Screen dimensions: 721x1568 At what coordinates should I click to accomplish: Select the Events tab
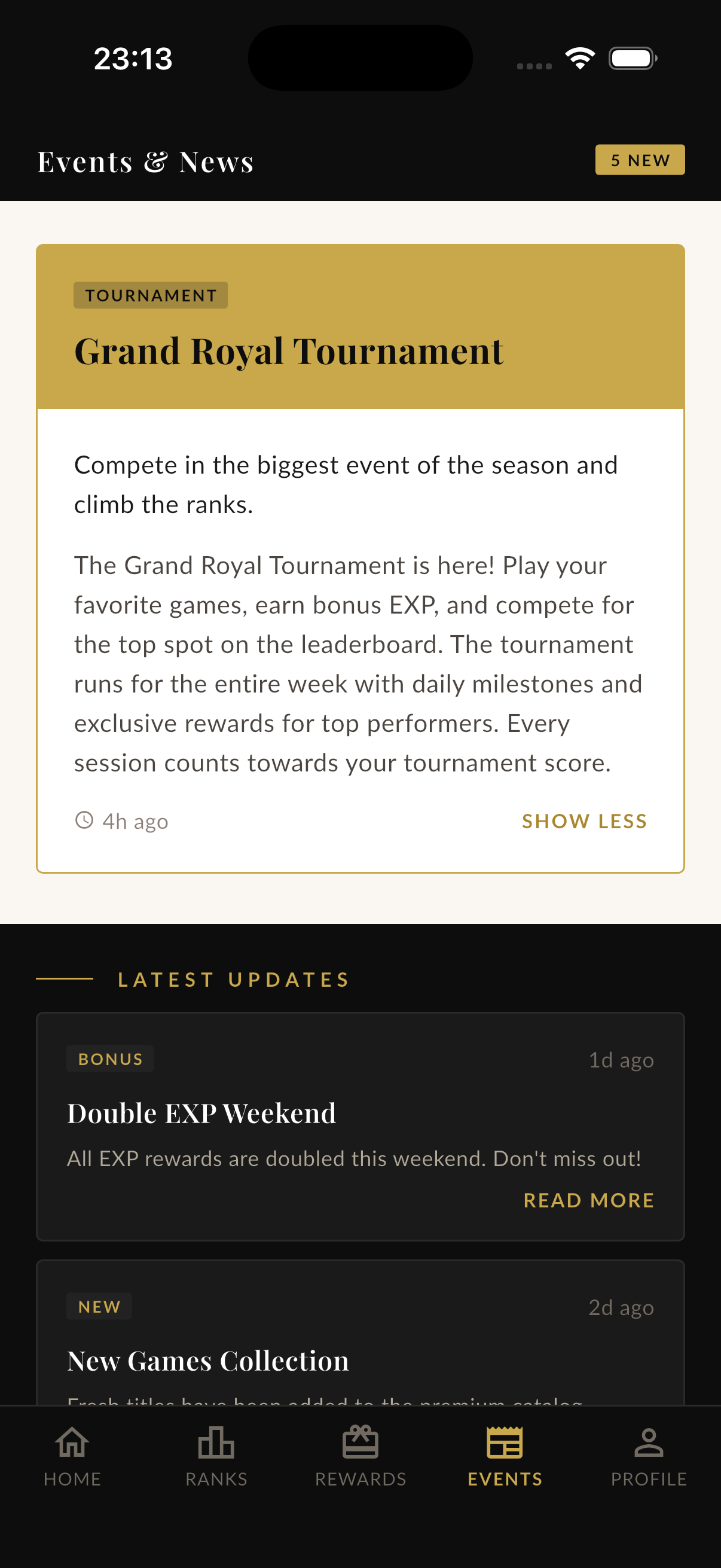pos(505,1456)
